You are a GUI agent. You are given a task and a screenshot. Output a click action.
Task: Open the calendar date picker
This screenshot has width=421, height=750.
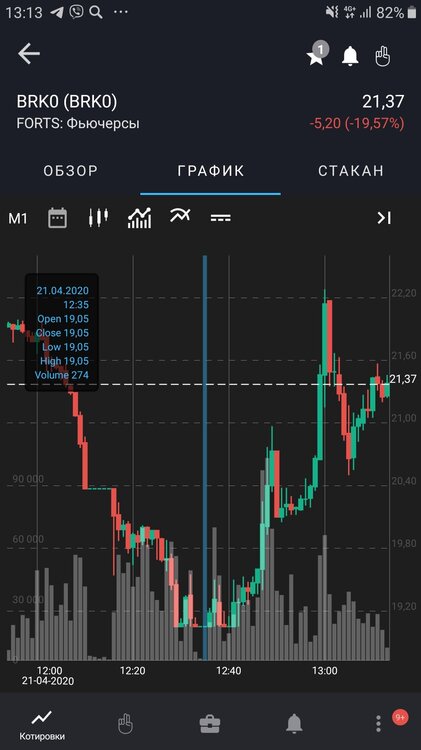point(57,218)
